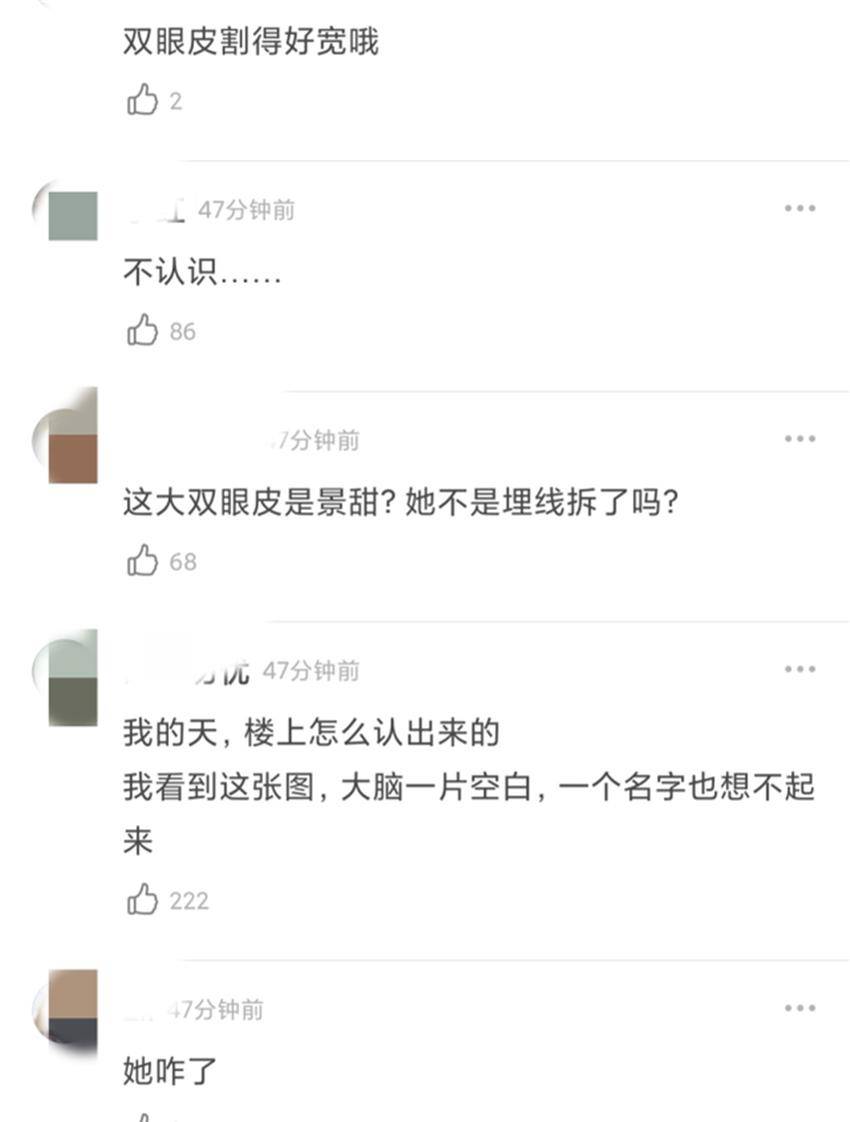Open more options for 她咋了 comment
850x1122 pixels.
[x=799, y=1008]
